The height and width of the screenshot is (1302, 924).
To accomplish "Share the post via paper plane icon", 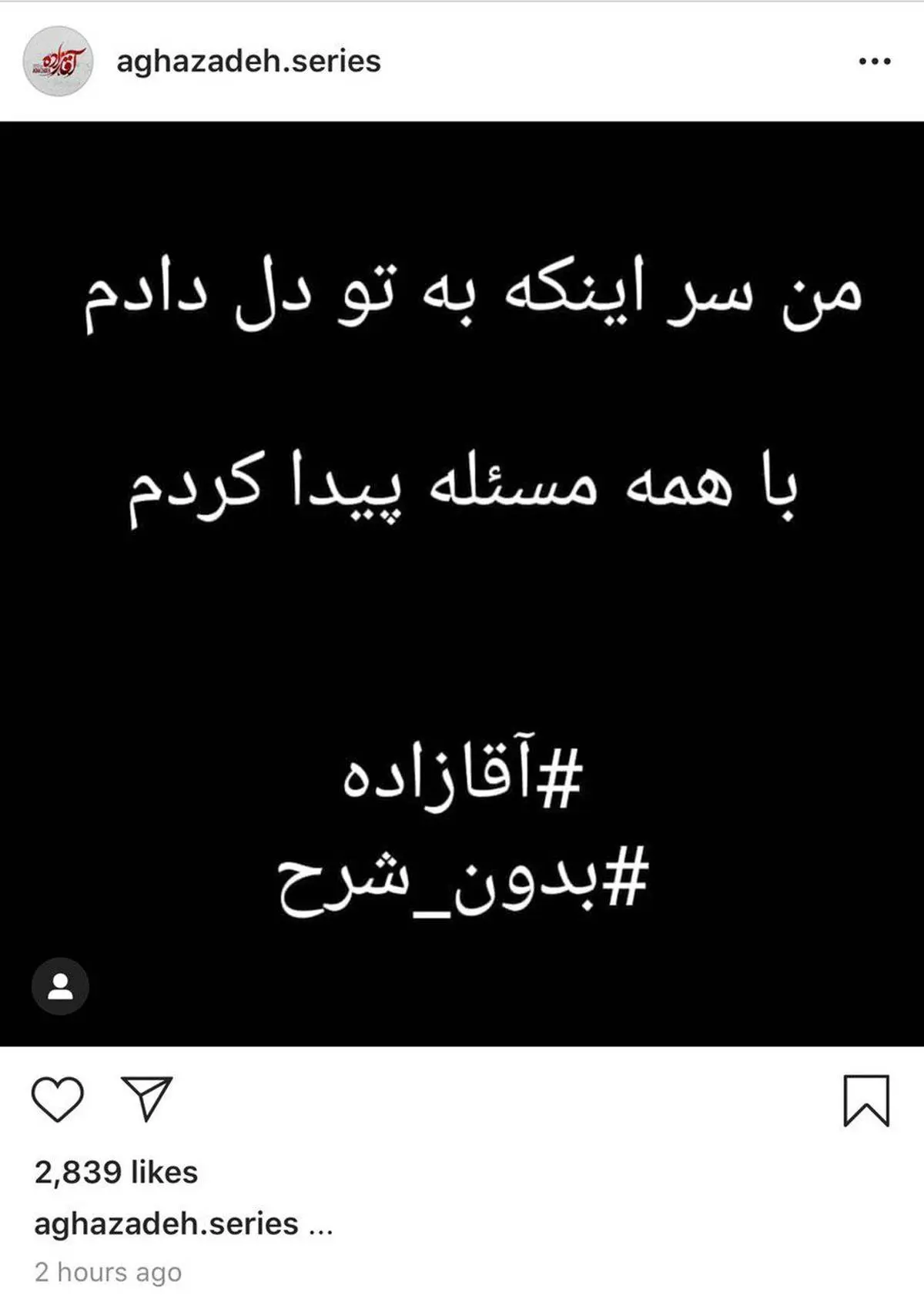I will pyautogui.click(x=147, y=1098).
